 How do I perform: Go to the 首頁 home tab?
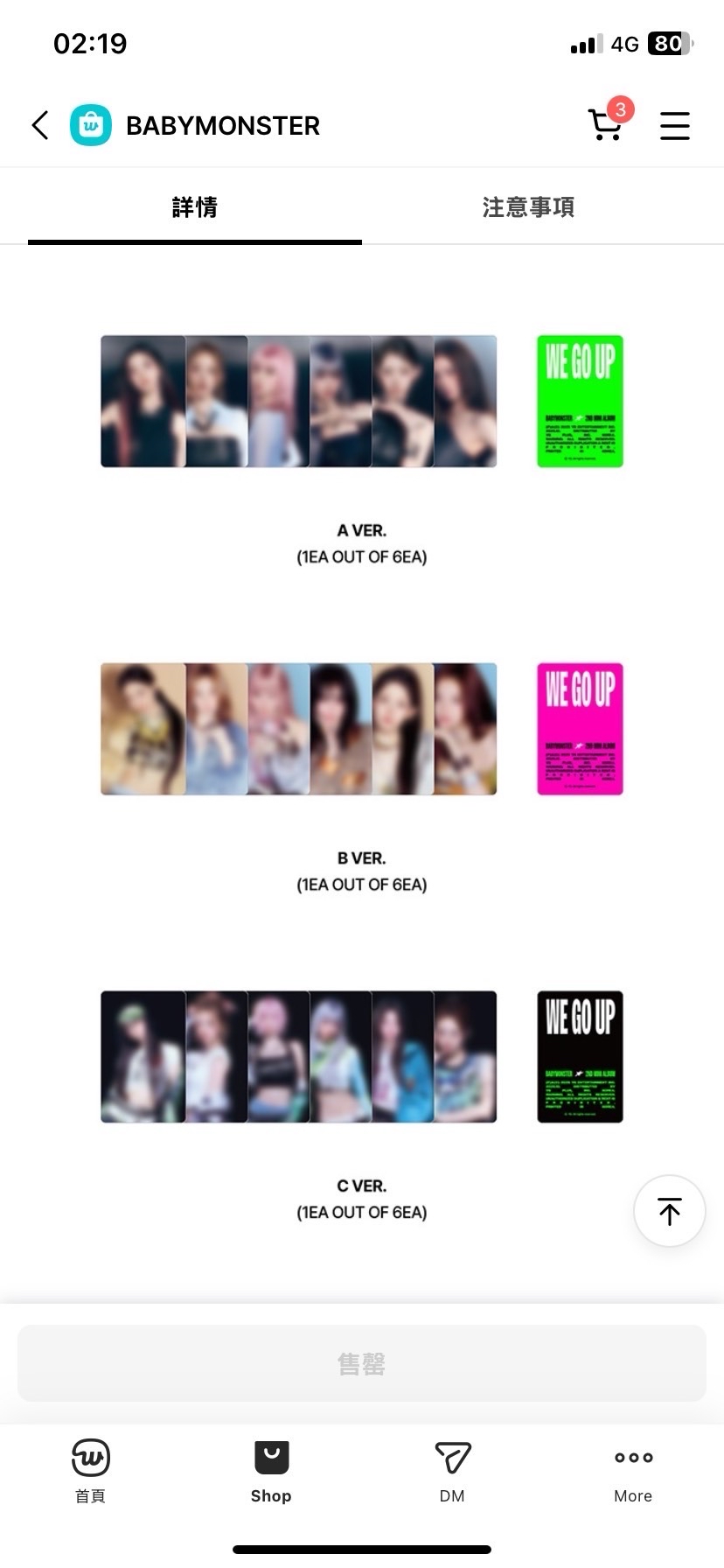click(91, 1471)
